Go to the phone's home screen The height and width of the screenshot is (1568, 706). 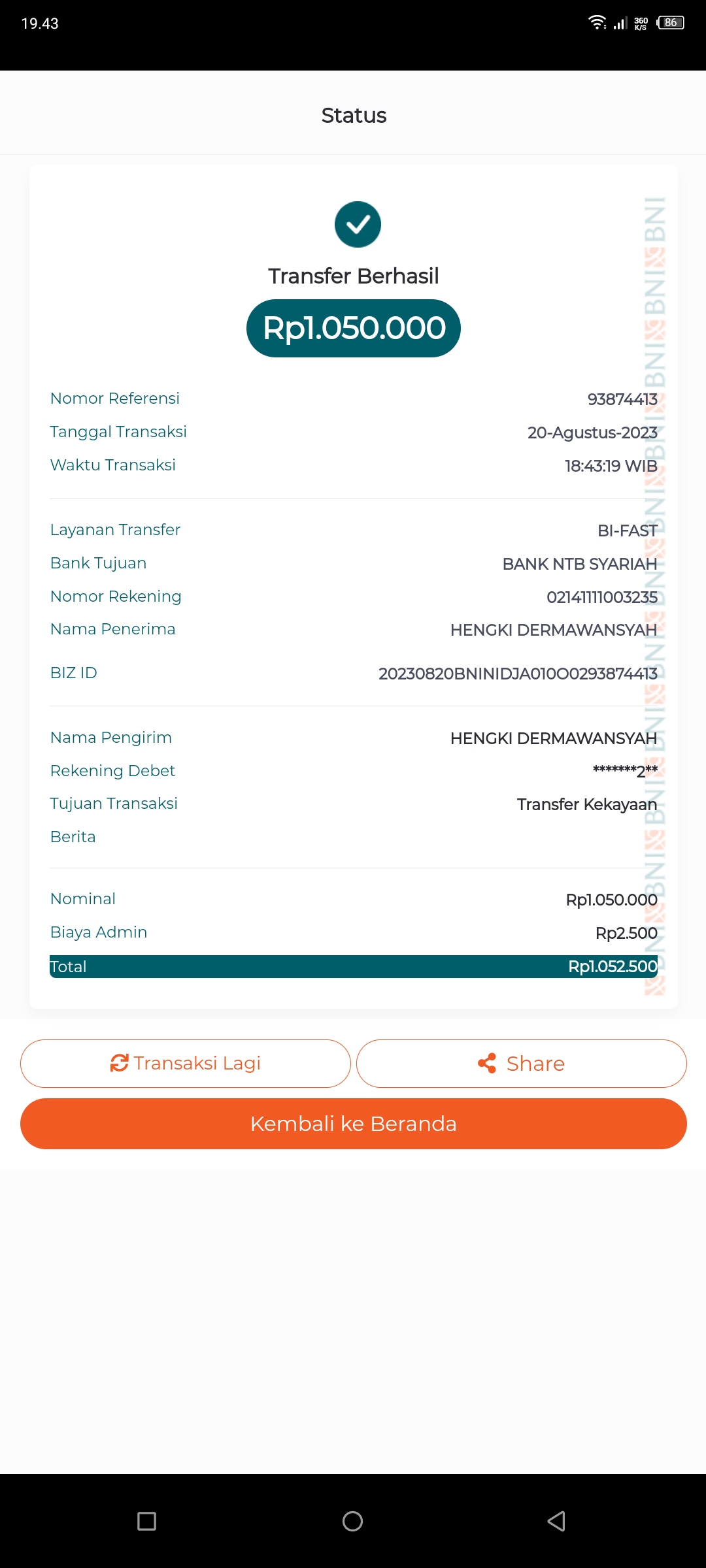352,1521
